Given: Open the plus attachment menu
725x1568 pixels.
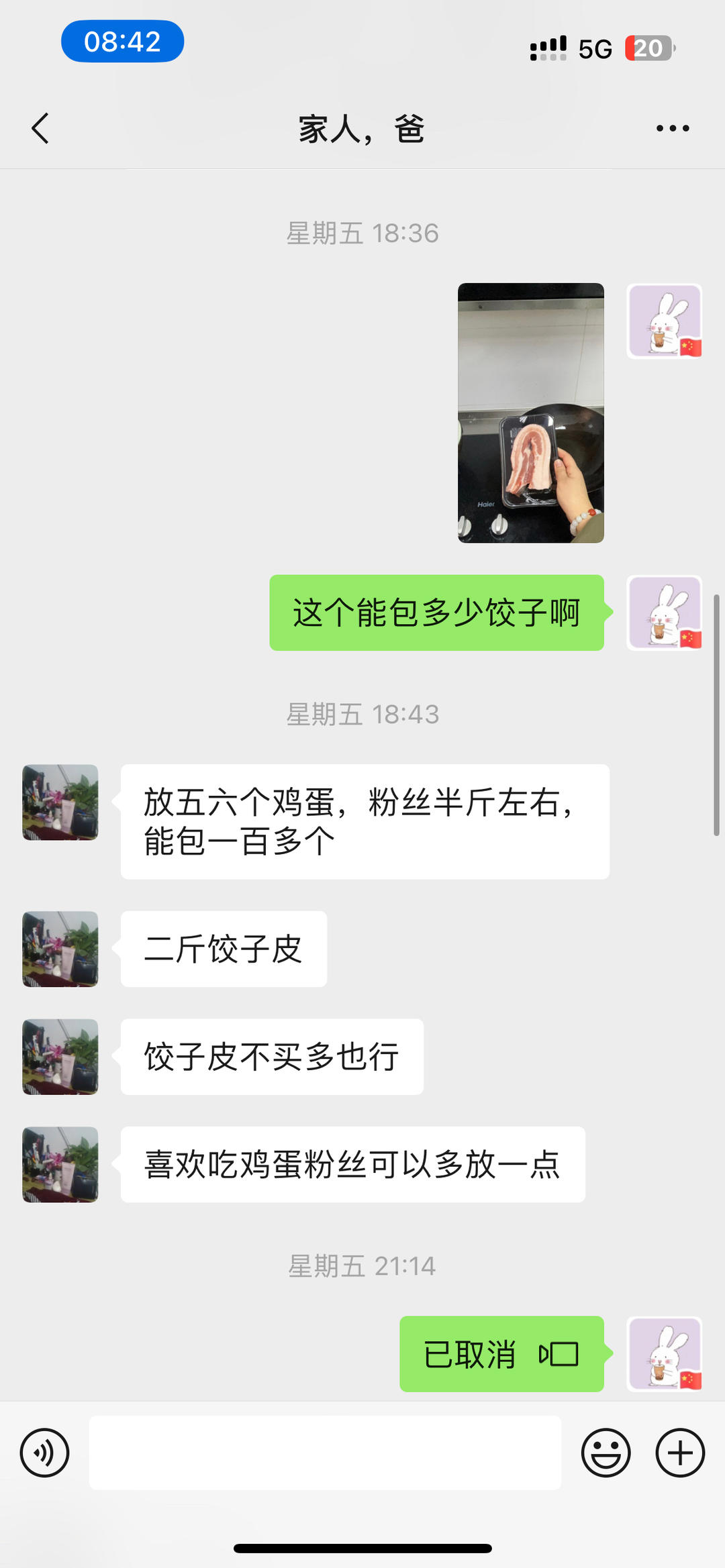Looking at the screenshot, I should click(x=679, y=1453).
